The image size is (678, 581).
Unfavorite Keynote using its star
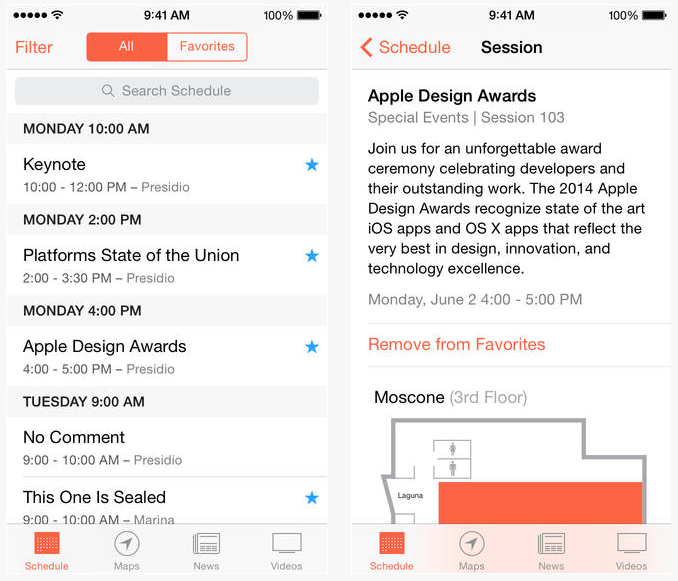[x=311, y=165]
